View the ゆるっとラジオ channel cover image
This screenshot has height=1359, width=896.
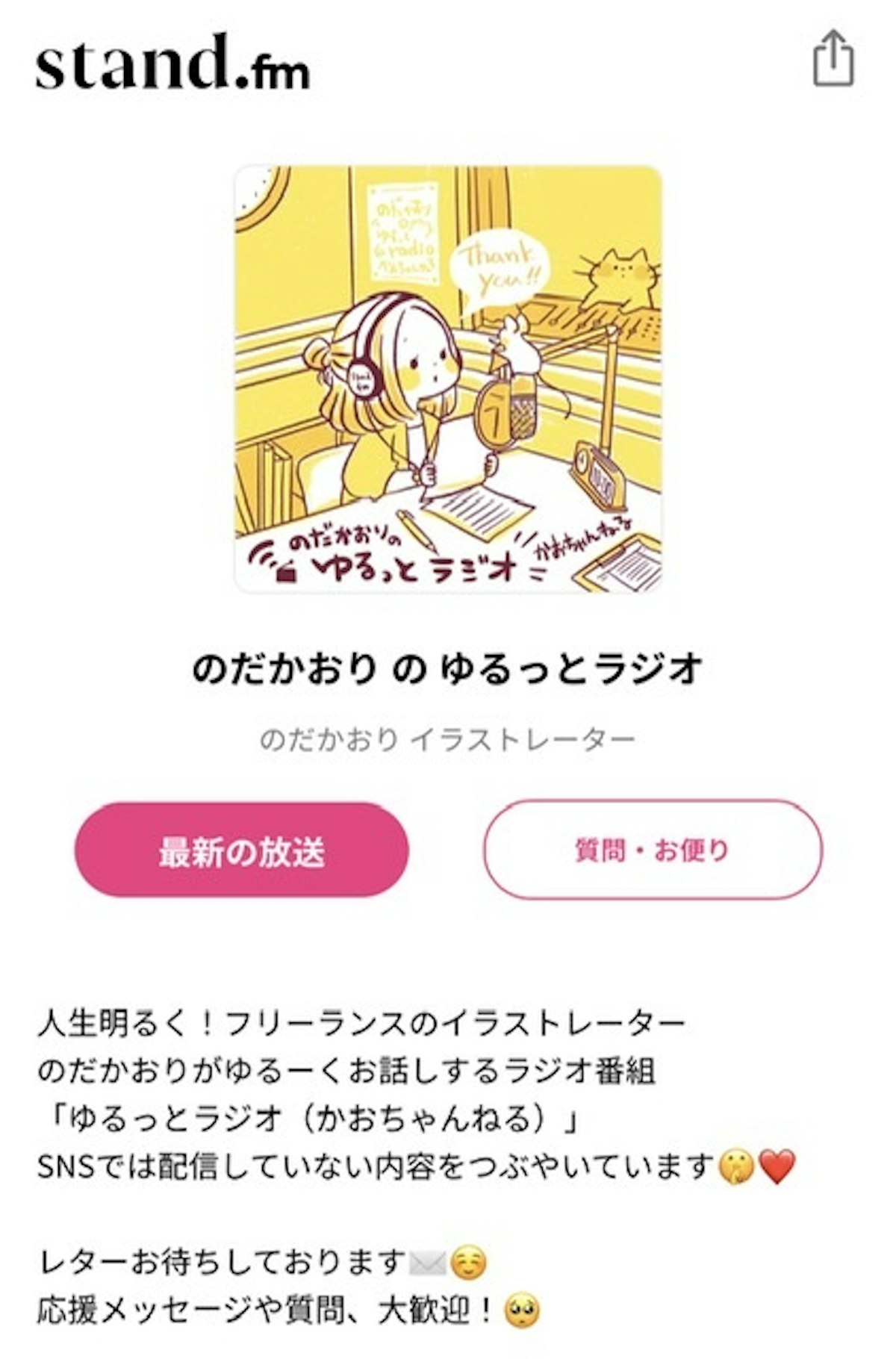pyautogui.click(x=448, y=379)
